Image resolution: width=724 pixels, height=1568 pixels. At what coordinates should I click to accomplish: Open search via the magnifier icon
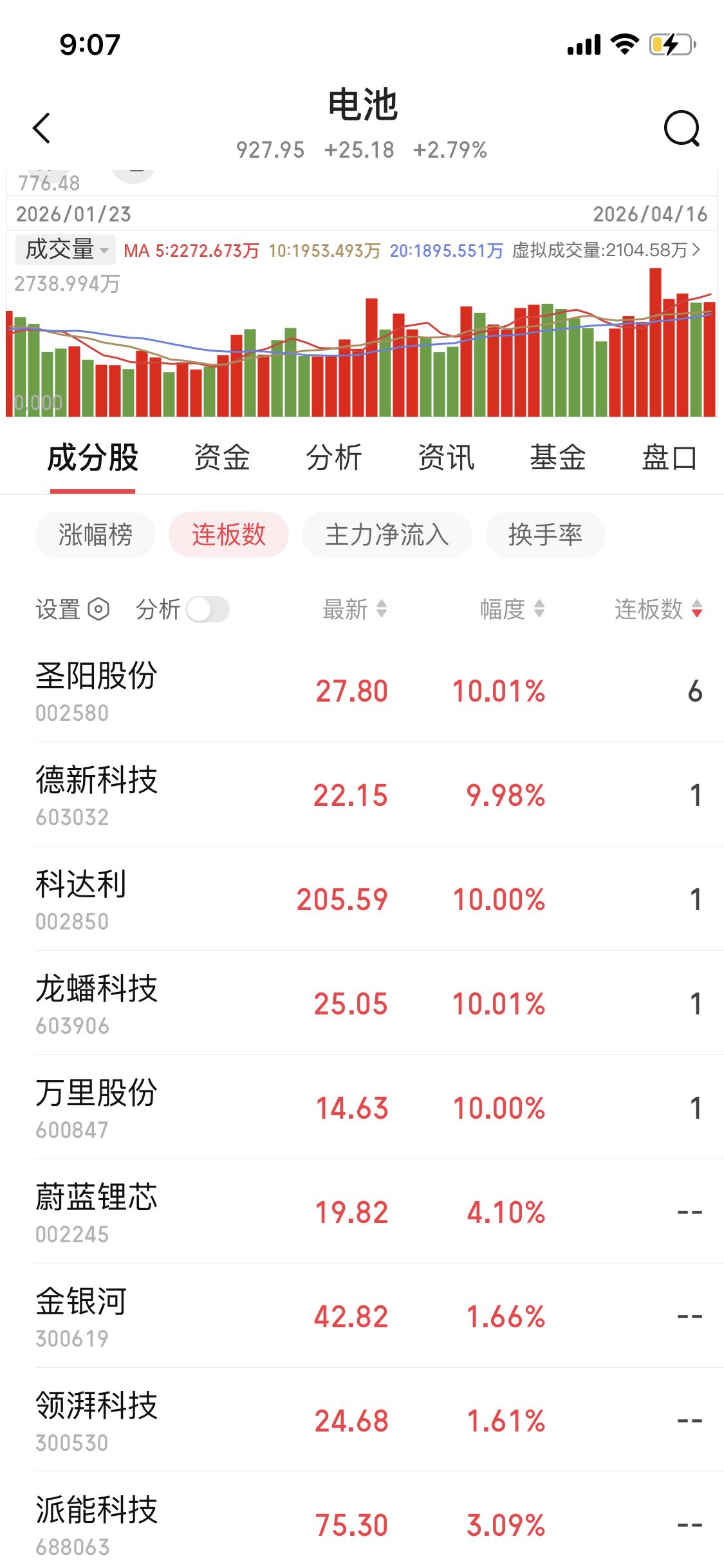coord(682,129)
